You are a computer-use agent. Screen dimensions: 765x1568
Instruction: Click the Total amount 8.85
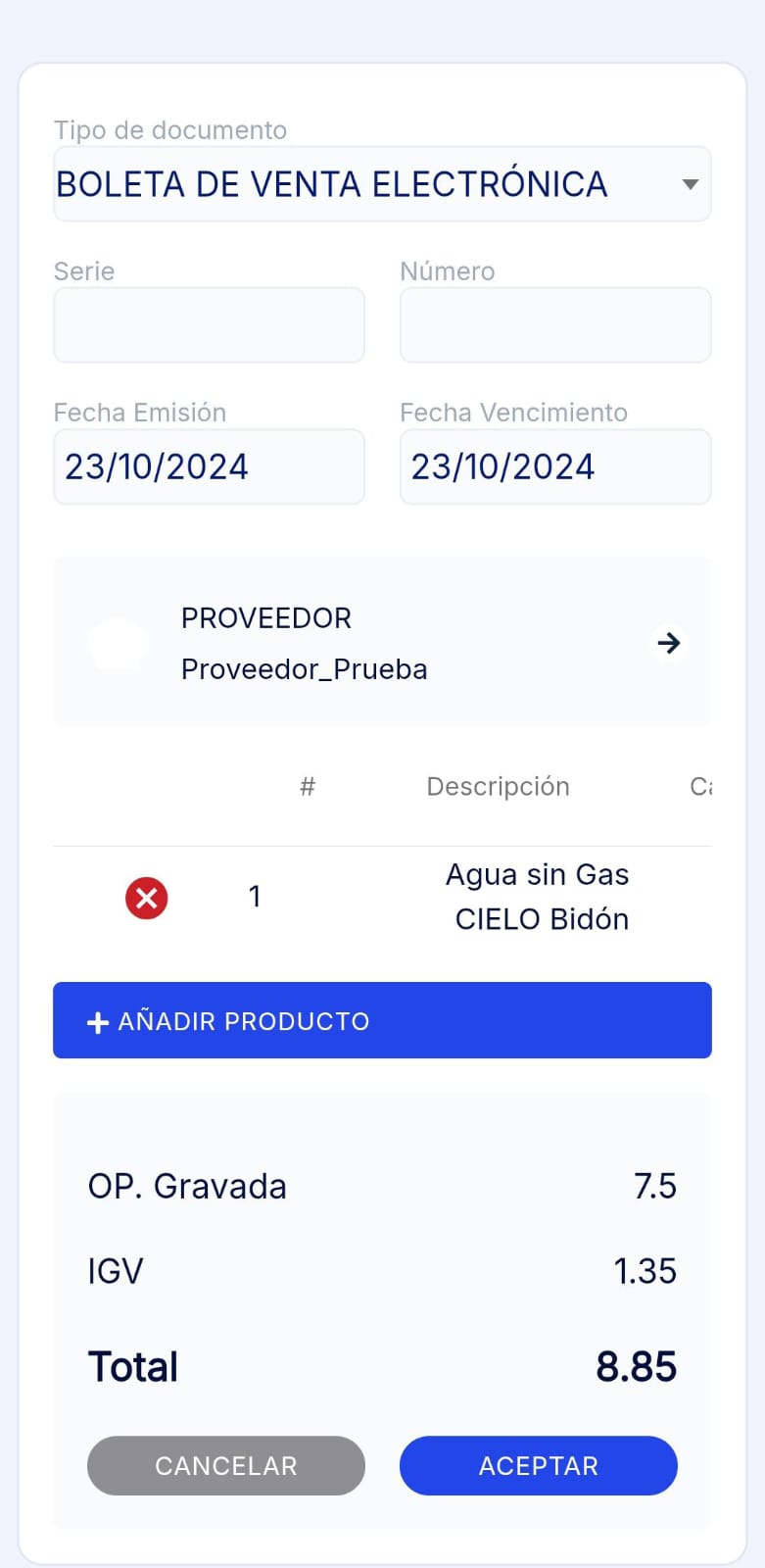[x=637, y=1365]
